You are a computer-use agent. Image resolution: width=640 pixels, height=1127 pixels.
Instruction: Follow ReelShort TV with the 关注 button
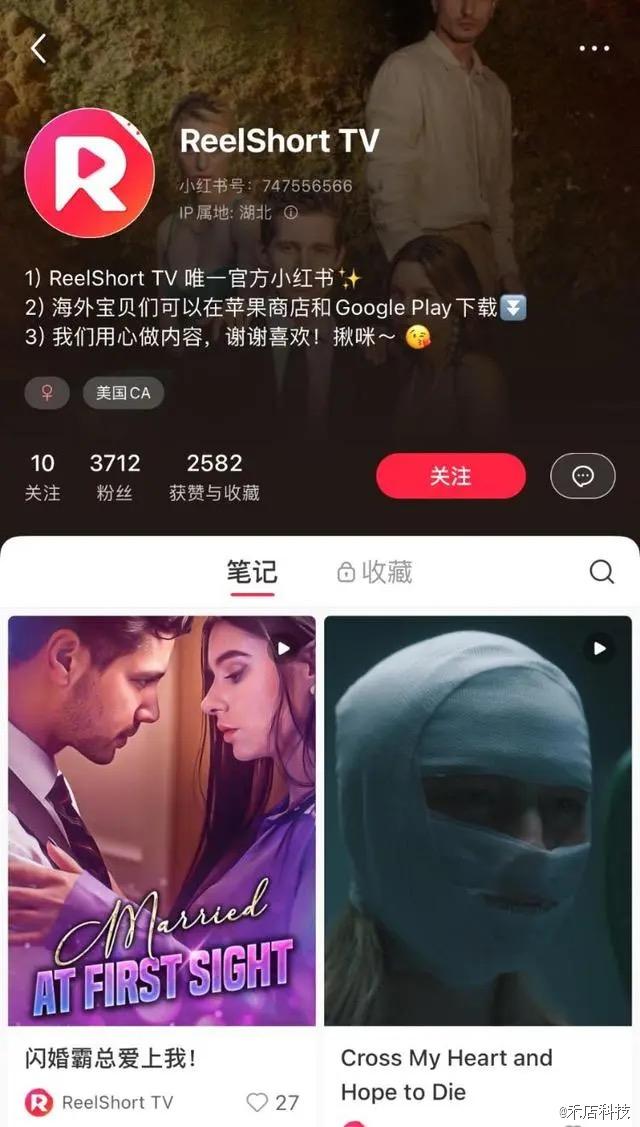click(450, 476)
